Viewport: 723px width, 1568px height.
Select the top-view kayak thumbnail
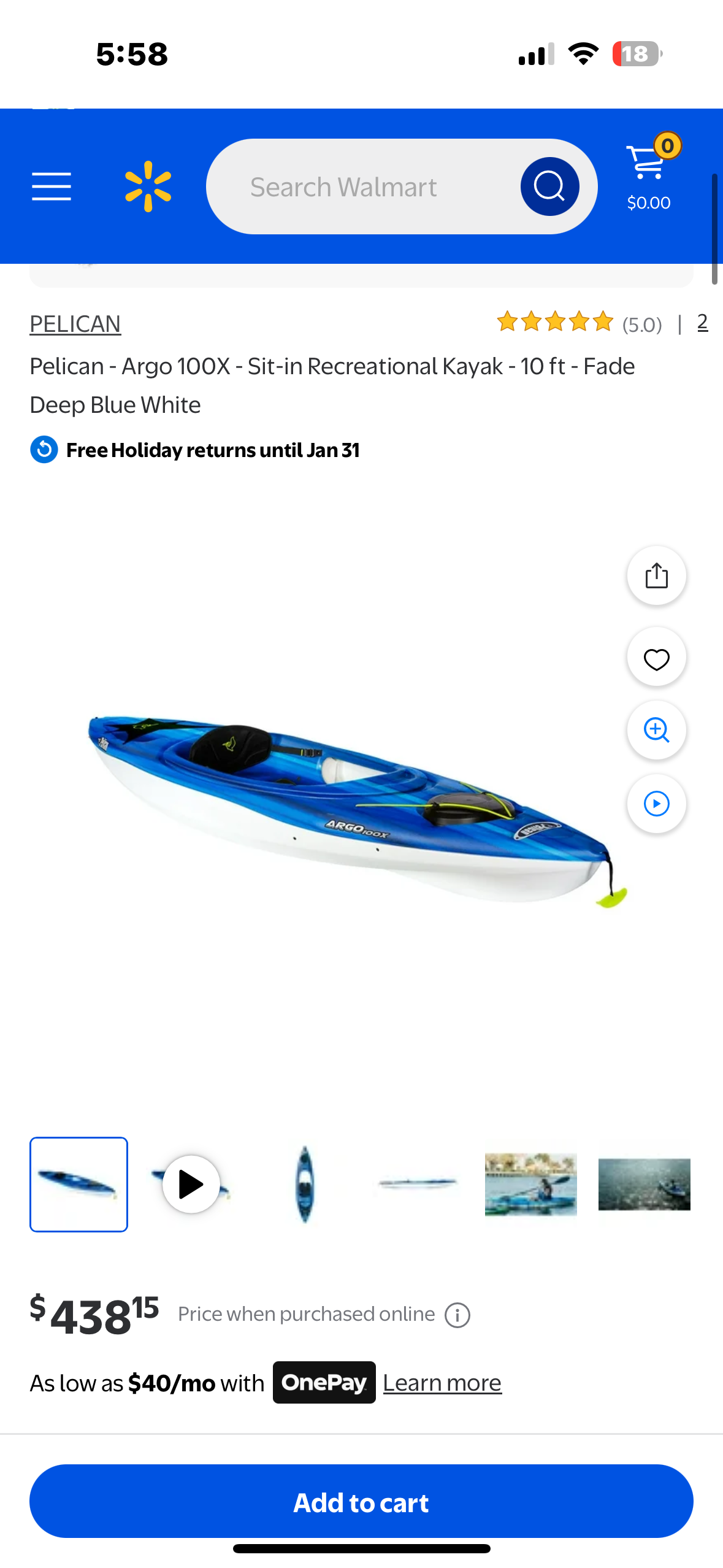tap(304, 1184)
